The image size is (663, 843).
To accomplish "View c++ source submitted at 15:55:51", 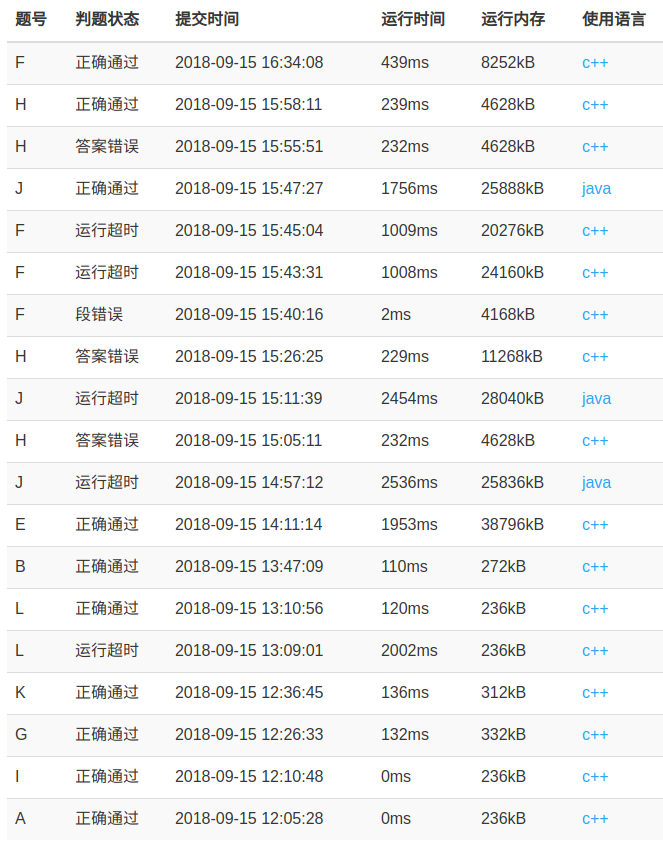I will coord(595,147).
